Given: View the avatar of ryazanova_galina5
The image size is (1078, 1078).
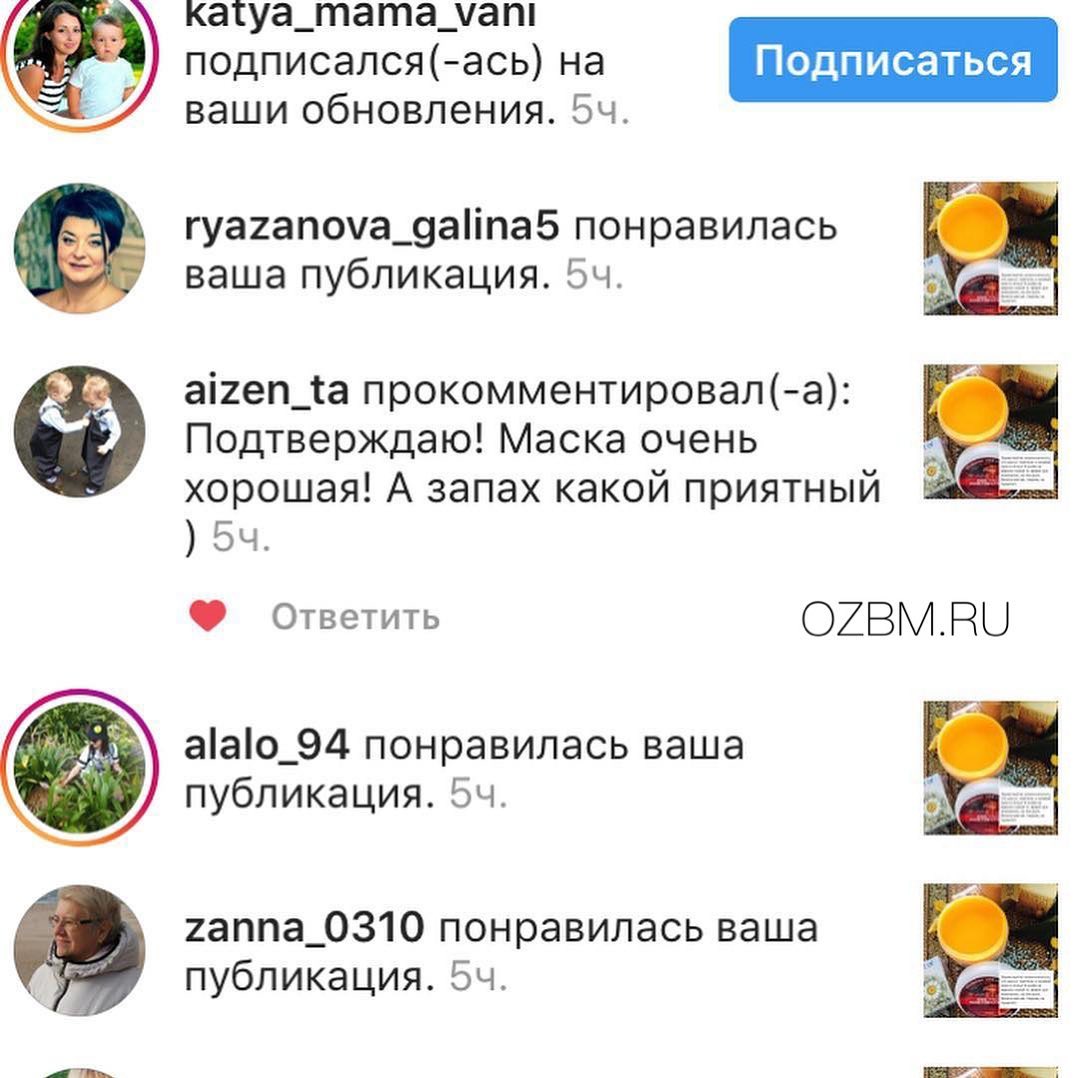Looking at the screenshot, I should click(80, 248).
